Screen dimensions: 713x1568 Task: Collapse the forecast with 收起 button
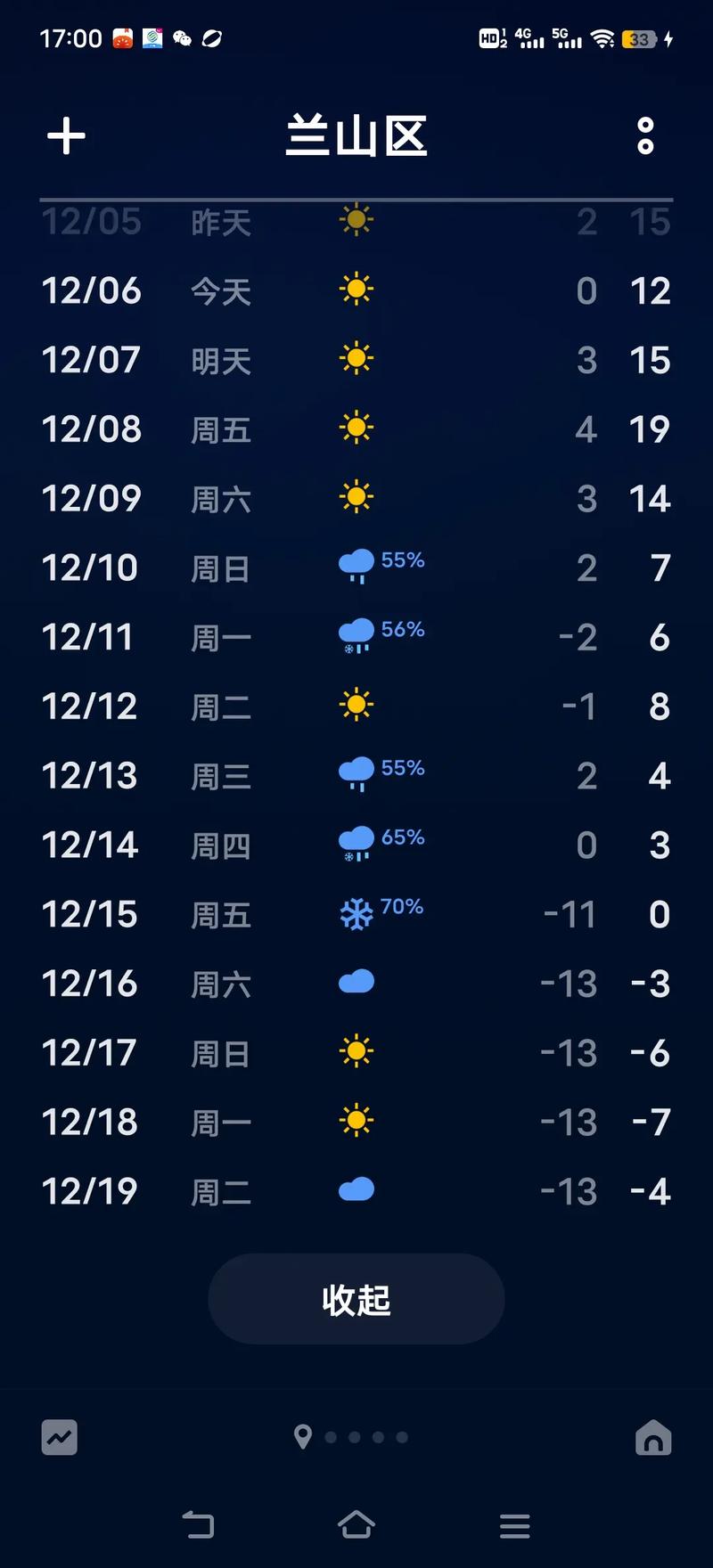tap(356, 1298)
